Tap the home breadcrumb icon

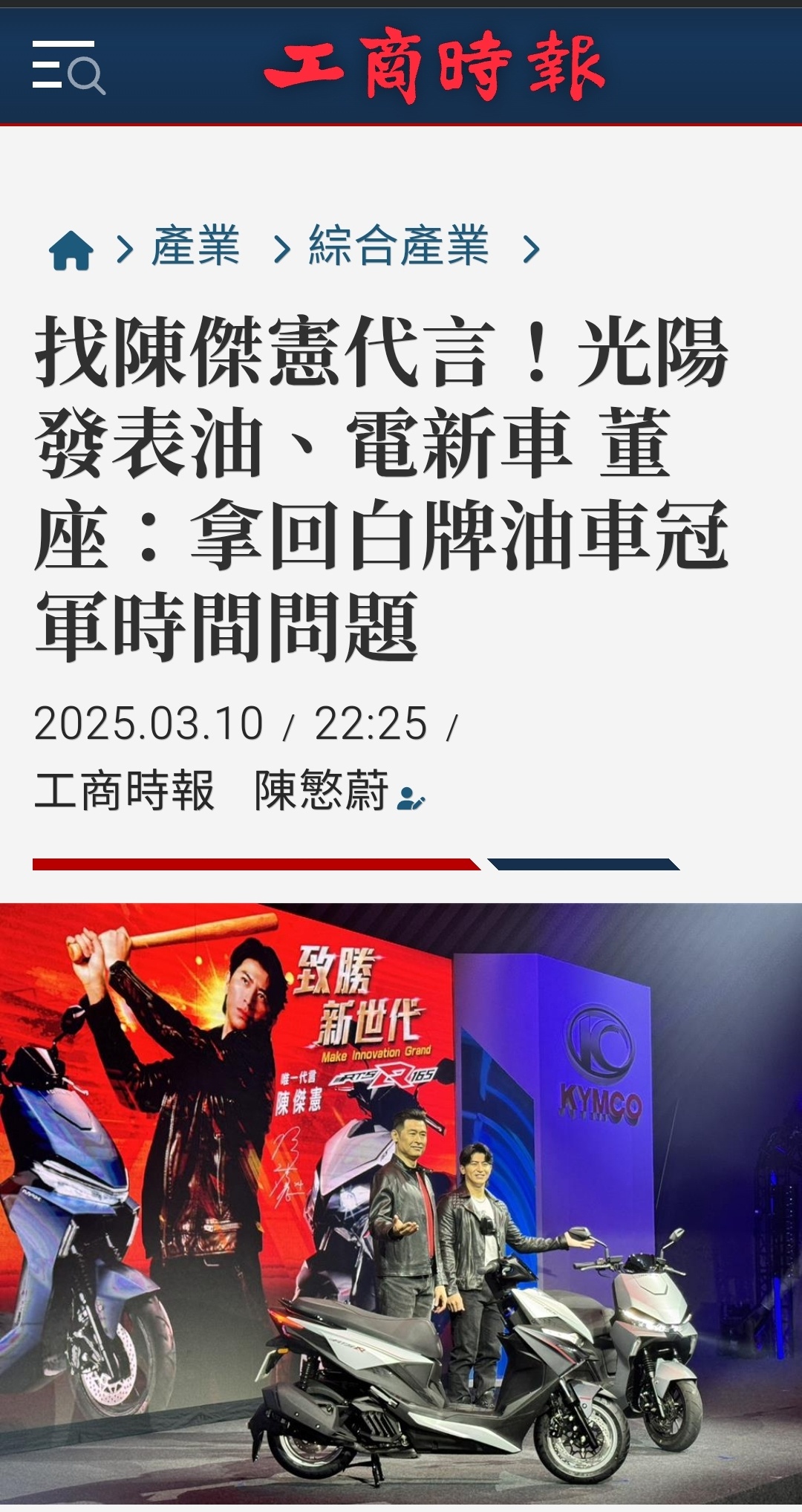[x=71, y=250]
